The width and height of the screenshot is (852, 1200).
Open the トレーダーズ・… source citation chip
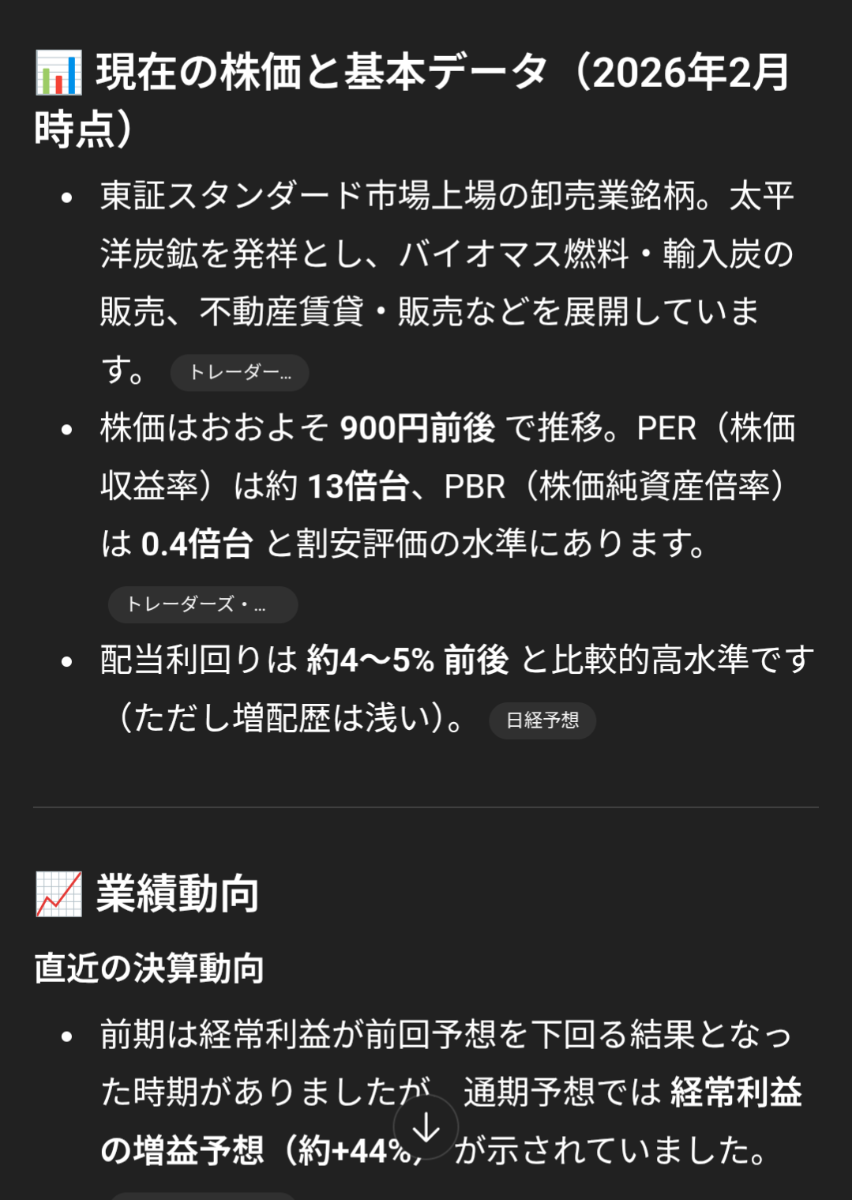(x=201, y=604)
